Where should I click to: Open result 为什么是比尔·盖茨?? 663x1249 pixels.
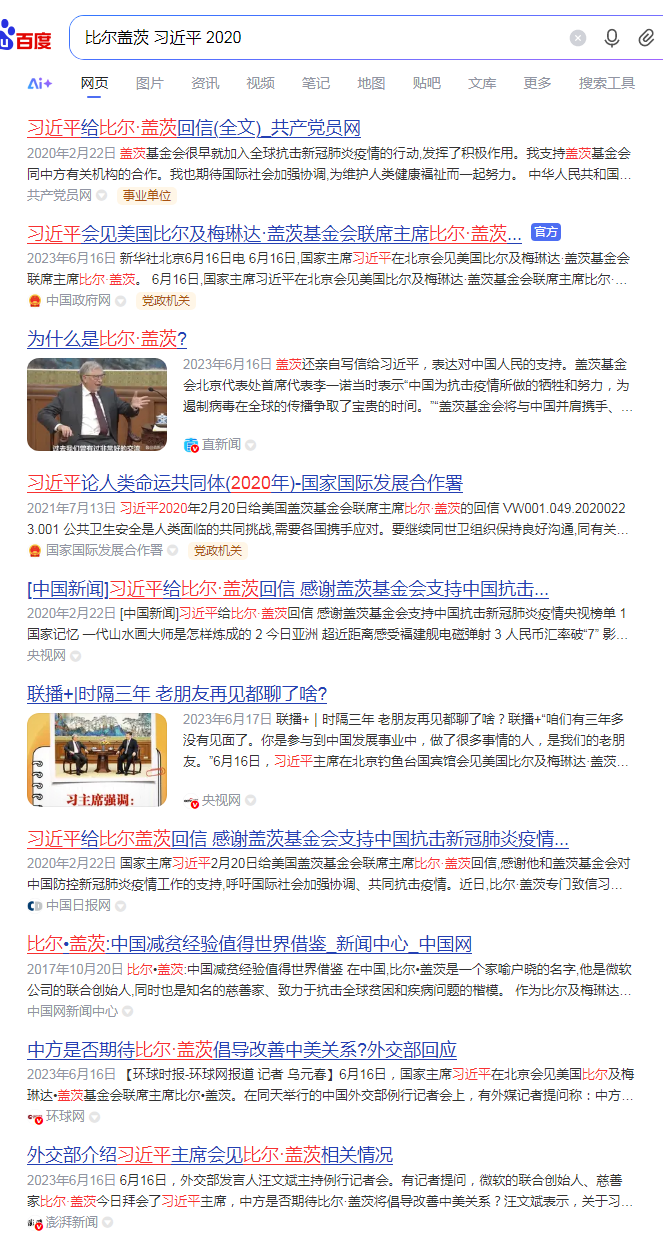tap(107, 338)
